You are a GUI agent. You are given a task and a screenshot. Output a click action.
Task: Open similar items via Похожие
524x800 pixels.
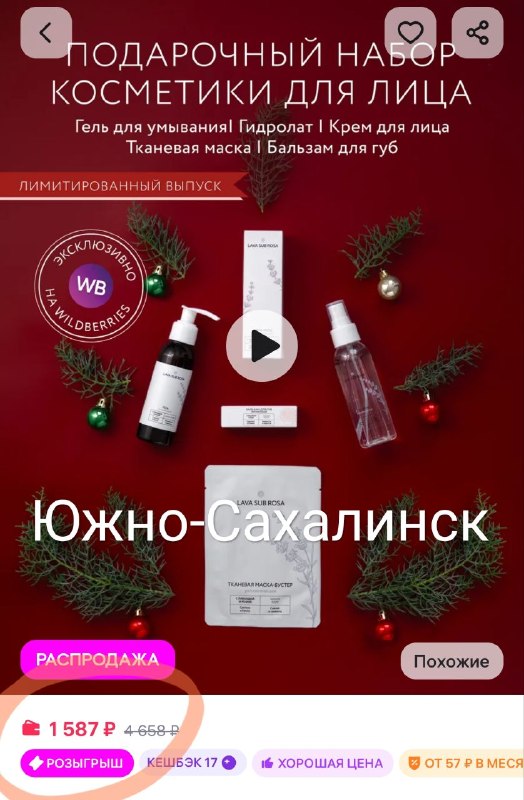pyautogui.click(x=452, y=662)
